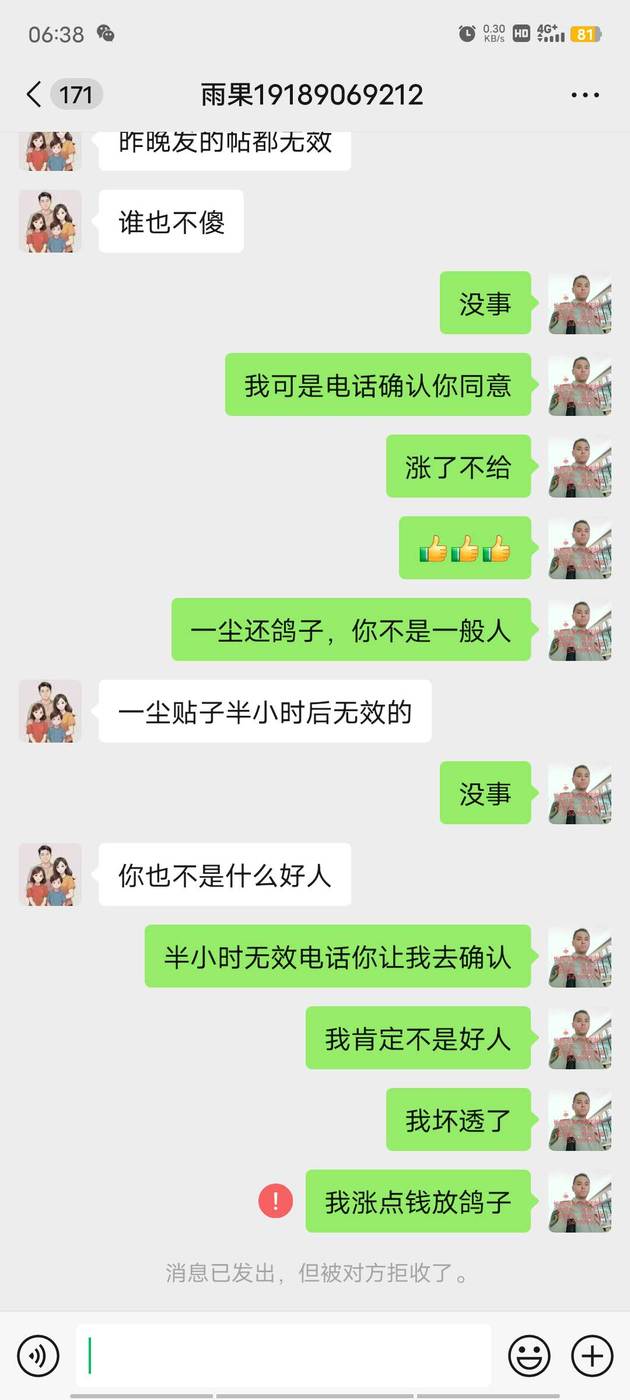Go back to the chat list
Image resolution: width=630 pixels, height=1400 pixels.
(34, 95)
